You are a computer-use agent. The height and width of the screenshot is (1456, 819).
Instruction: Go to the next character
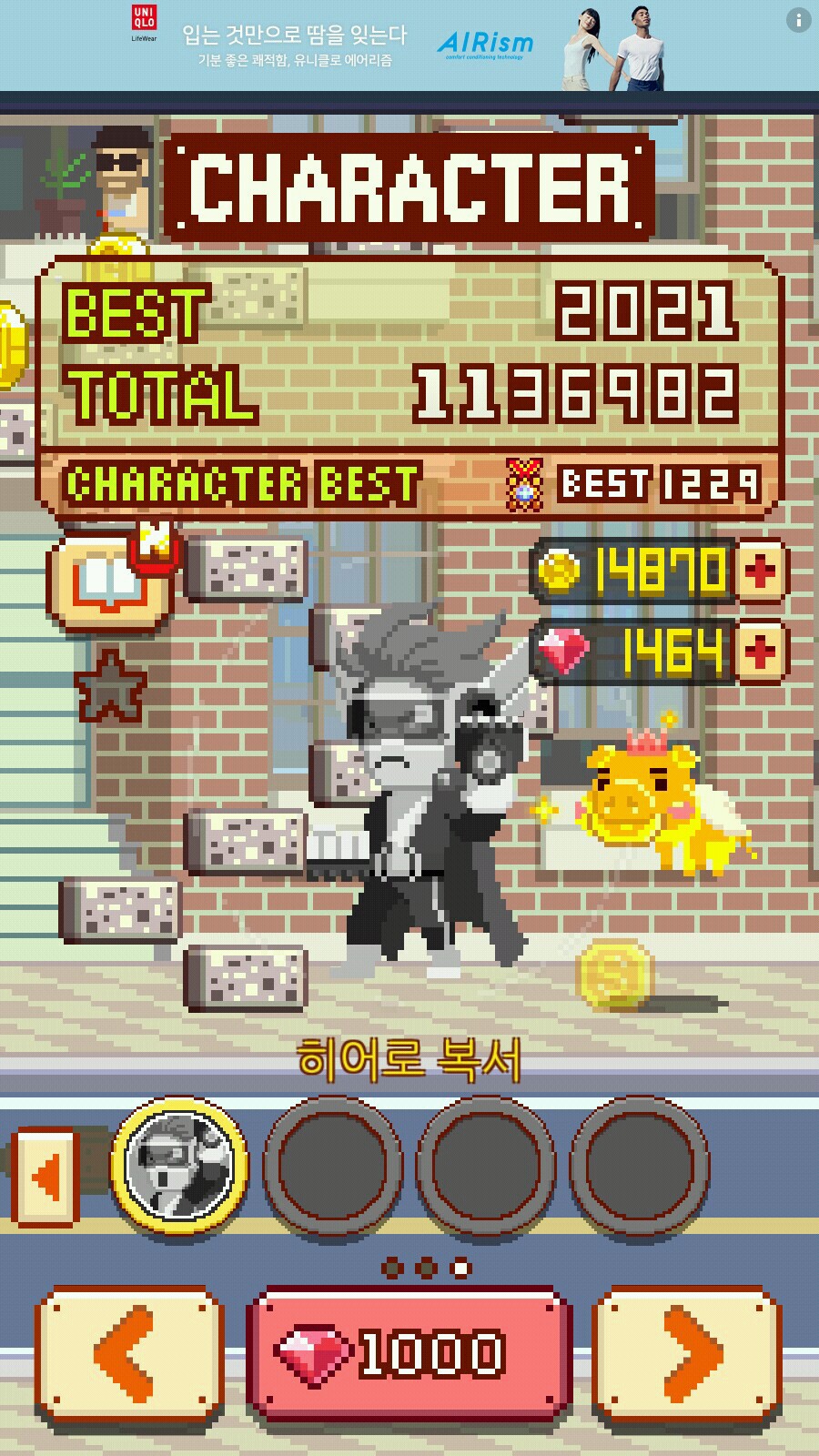point(688,1353)
